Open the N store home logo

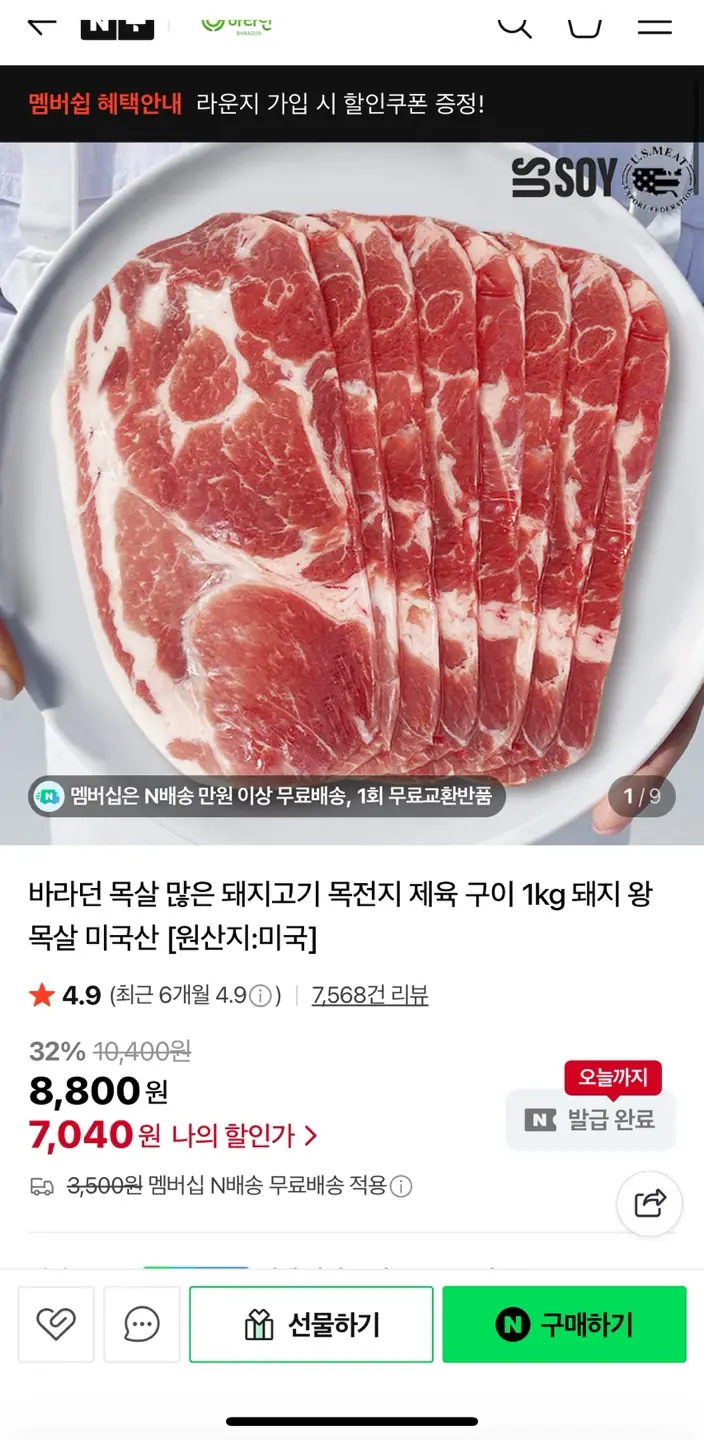117,24
